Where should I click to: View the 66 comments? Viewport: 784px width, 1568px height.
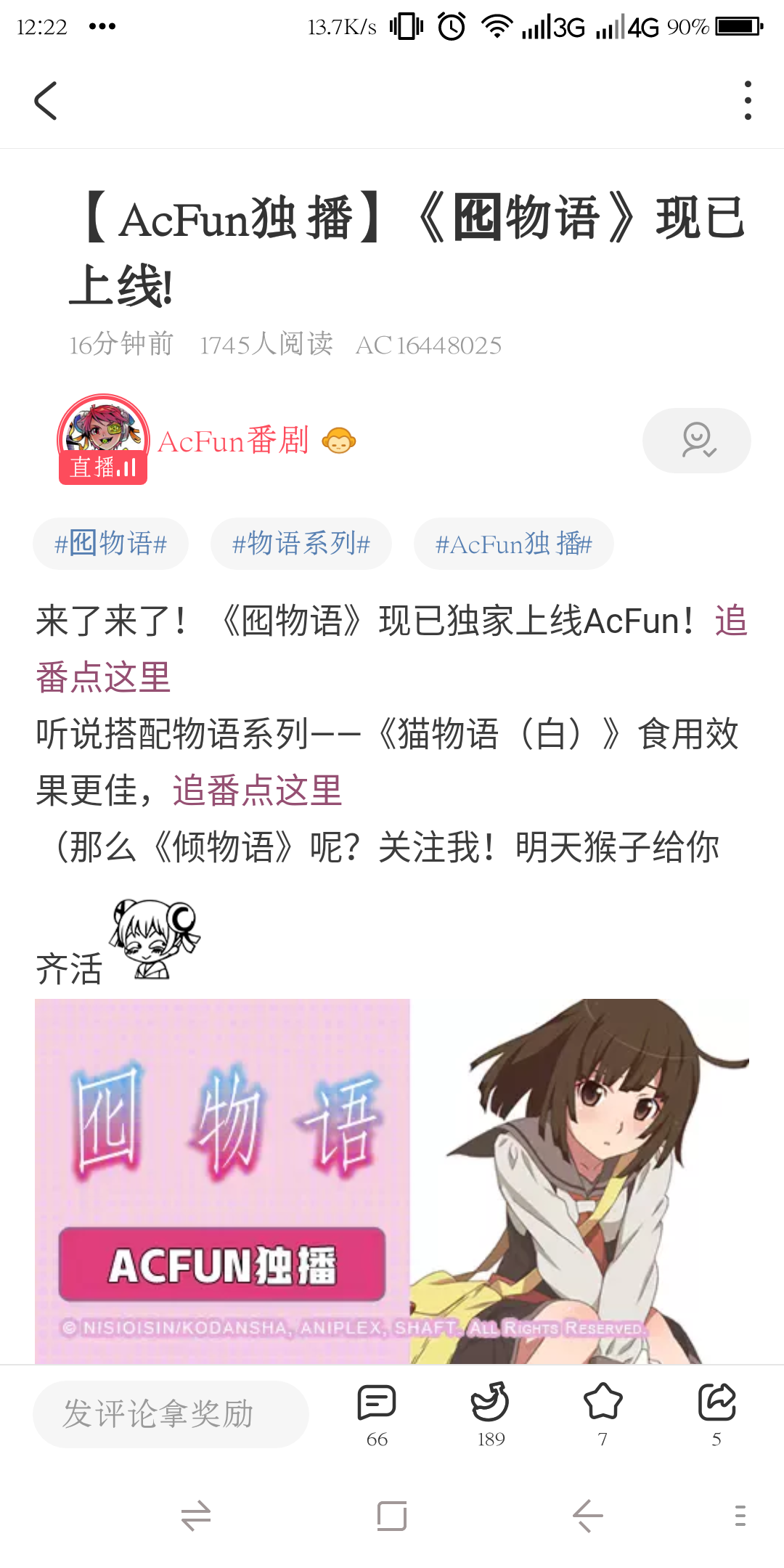click(377, 1413)
